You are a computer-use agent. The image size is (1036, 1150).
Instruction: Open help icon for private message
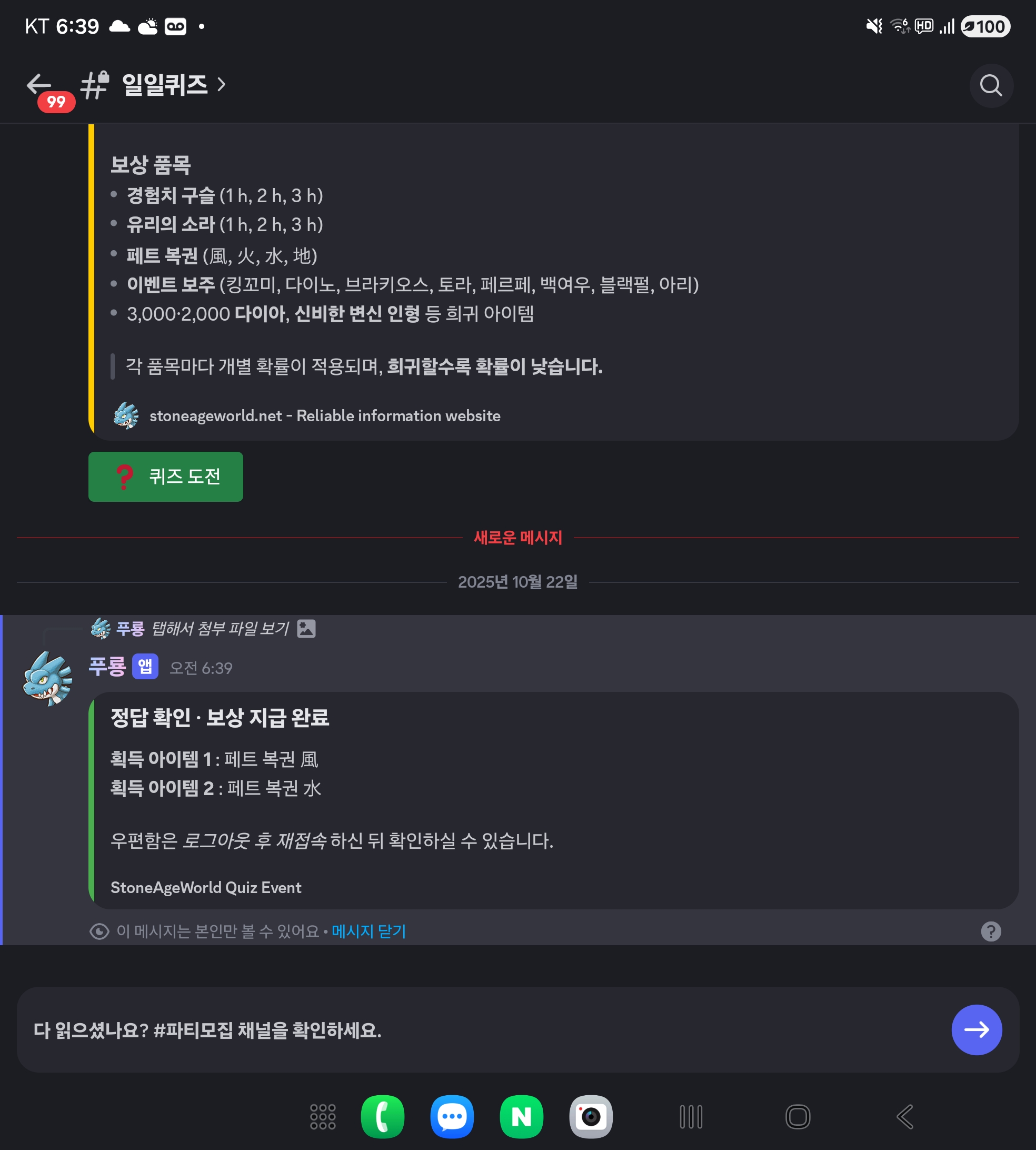point(990,931)
